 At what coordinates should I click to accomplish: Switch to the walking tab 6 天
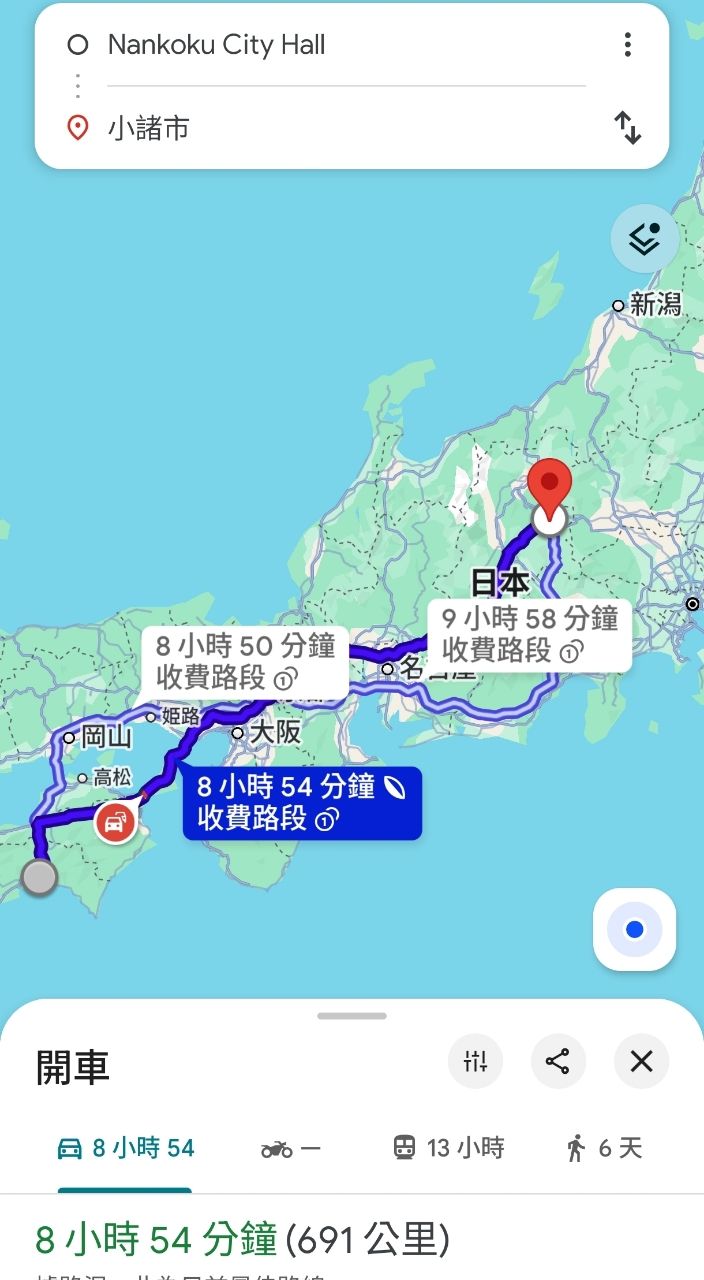pos(603,1148)
